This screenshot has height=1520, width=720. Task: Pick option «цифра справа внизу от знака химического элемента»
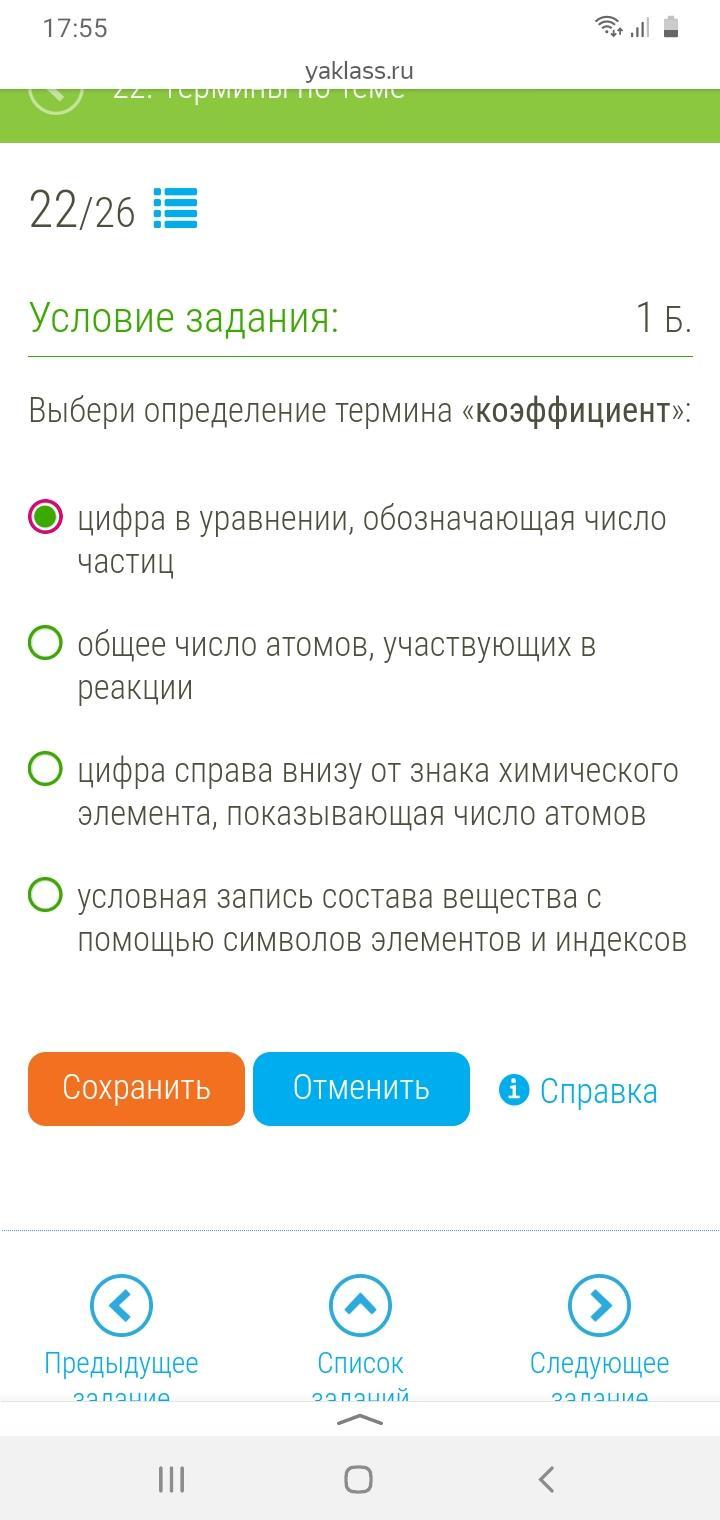click(x=45, y=769)
